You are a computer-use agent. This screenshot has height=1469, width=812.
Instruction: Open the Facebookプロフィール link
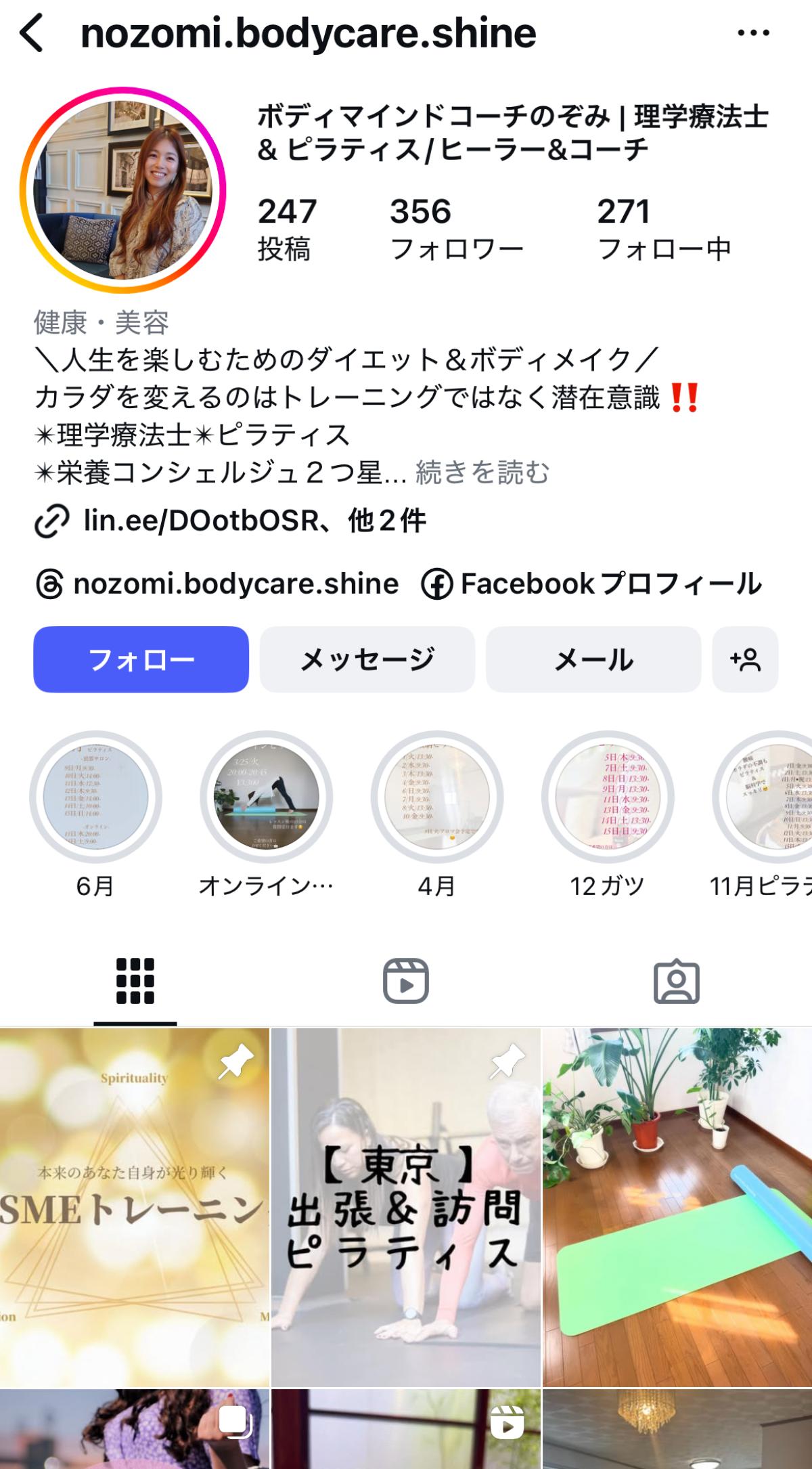592,584
